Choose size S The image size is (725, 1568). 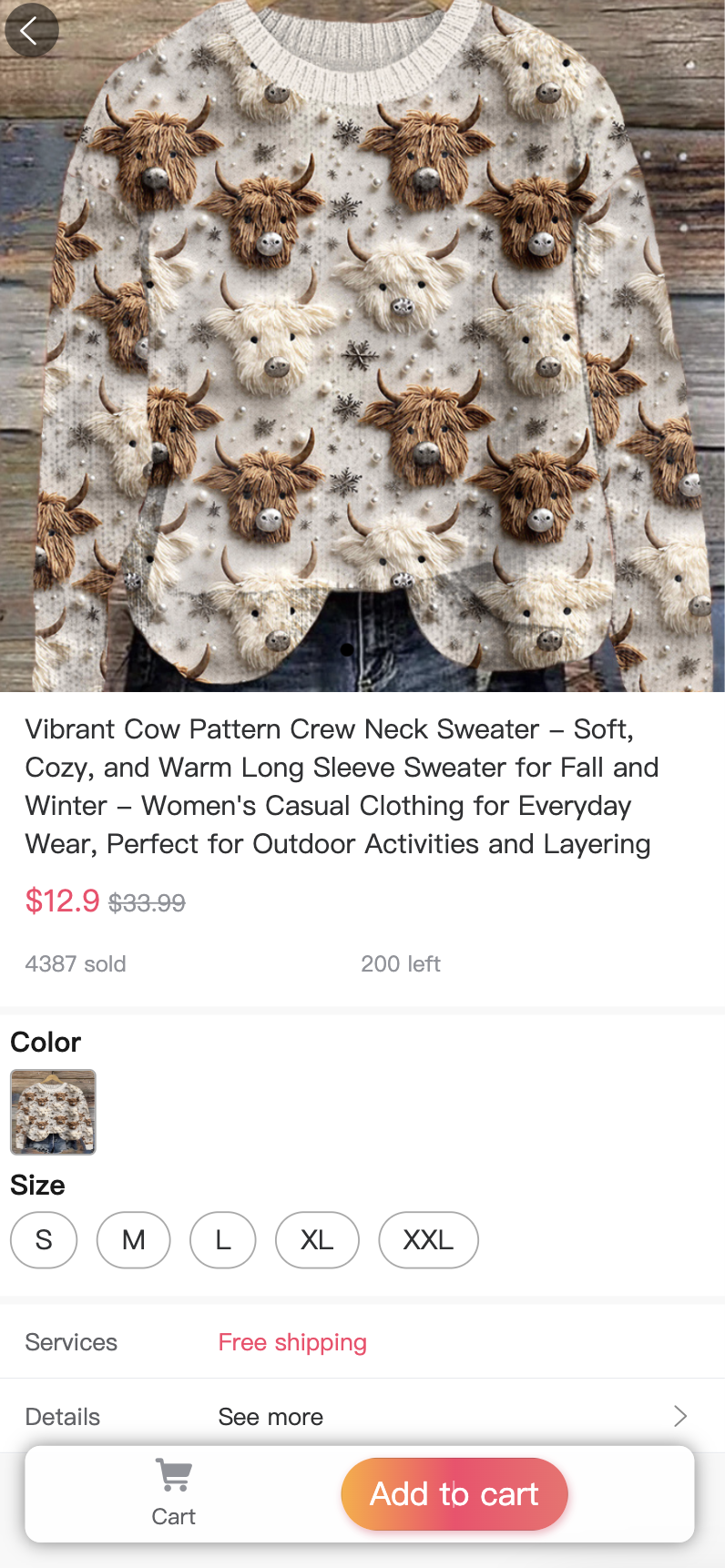(44, 1240)
